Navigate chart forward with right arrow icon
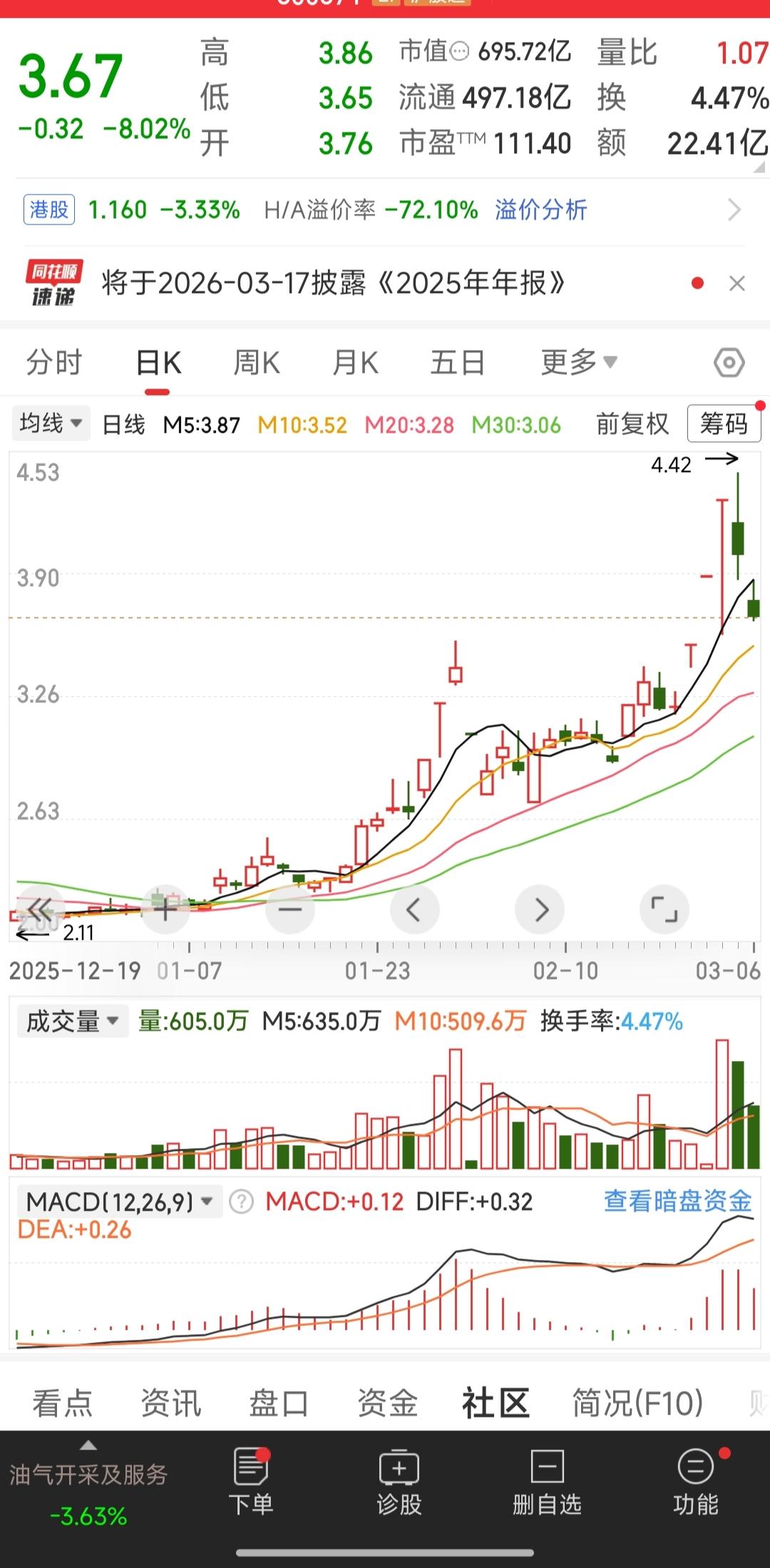Image resolution: width=770 pixels, height=1568 pixels. click(x=540, y=909)
